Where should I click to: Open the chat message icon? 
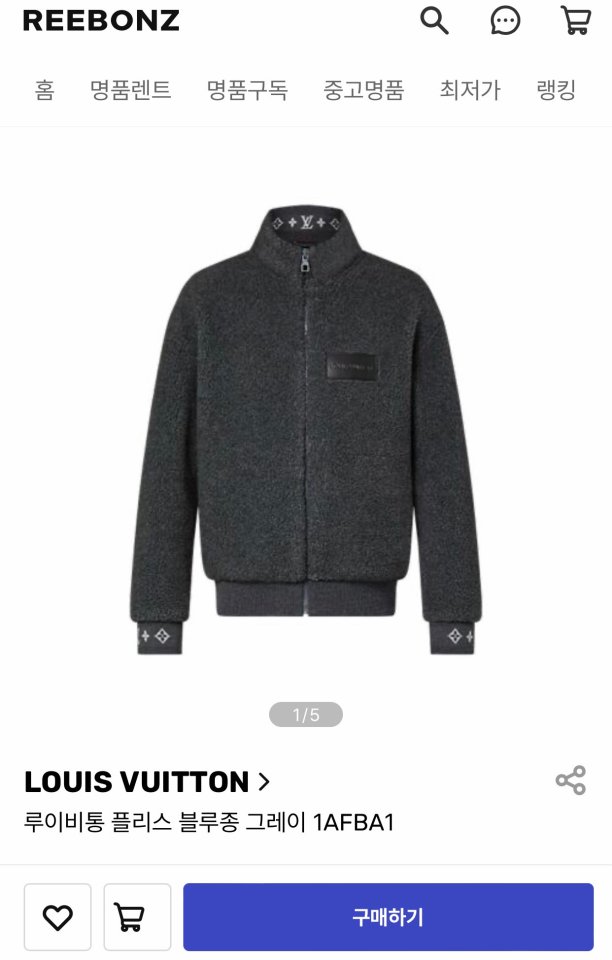coord(505,20)
